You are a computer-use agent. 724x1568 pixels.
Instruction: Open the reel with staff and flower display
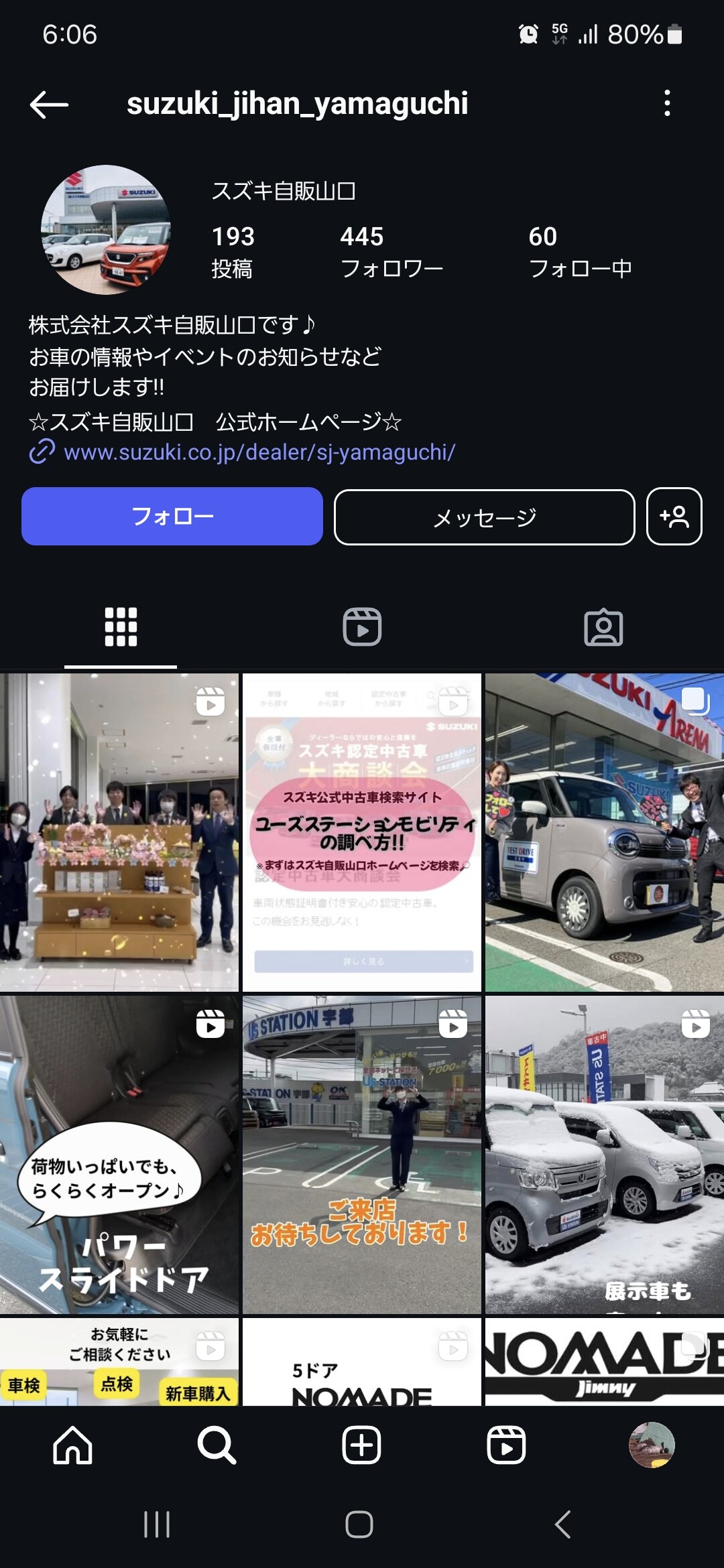click(119, 832)
